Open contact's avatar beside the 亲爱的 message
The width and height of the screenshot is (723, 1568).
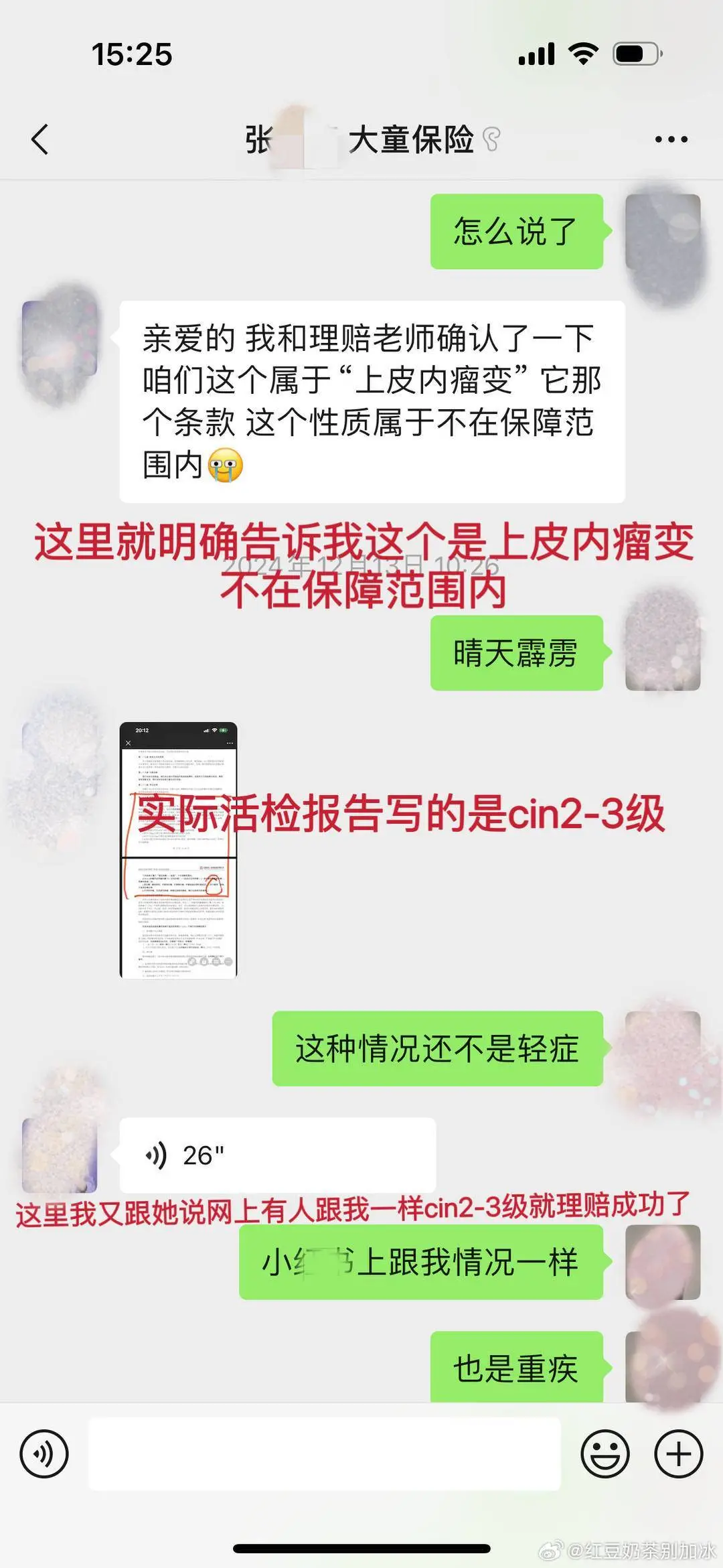click(x=59, y=339)
